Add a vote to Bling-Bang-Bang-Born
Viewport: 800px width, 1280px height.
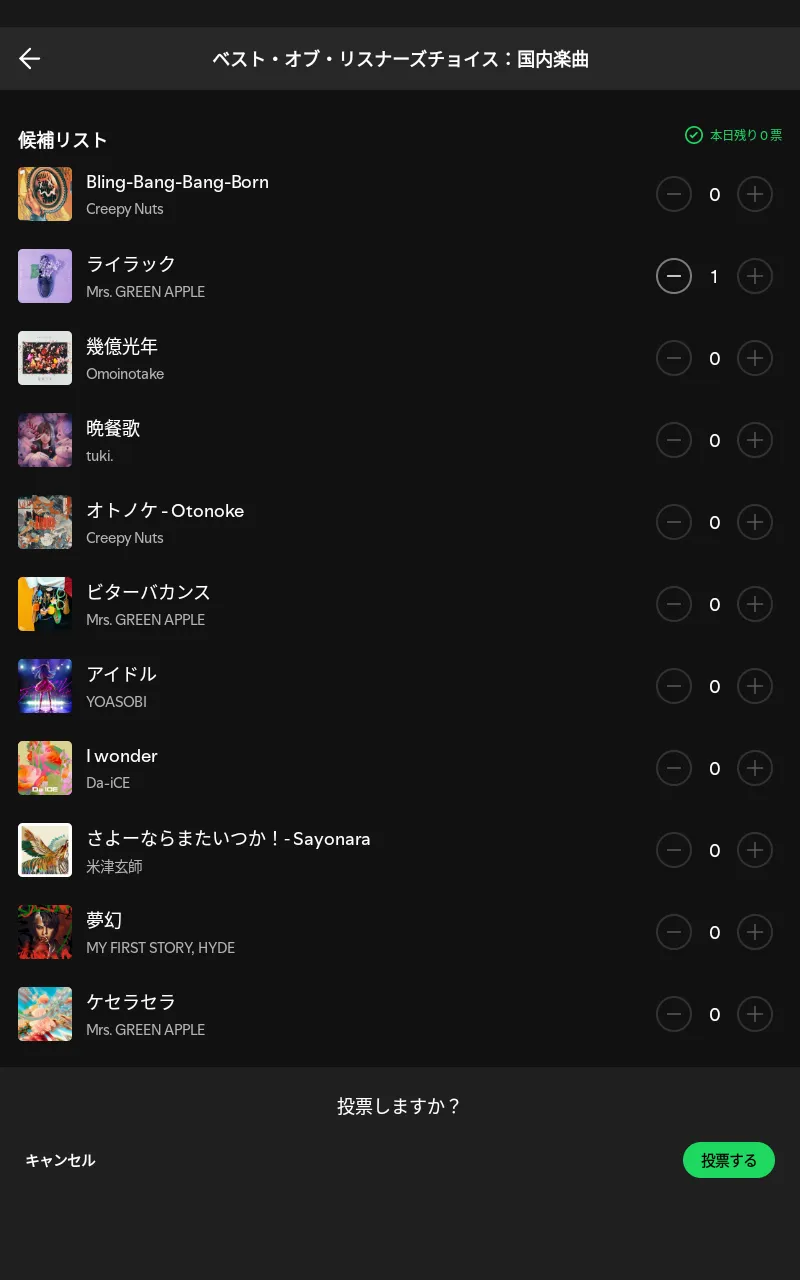tap(755, 194)
